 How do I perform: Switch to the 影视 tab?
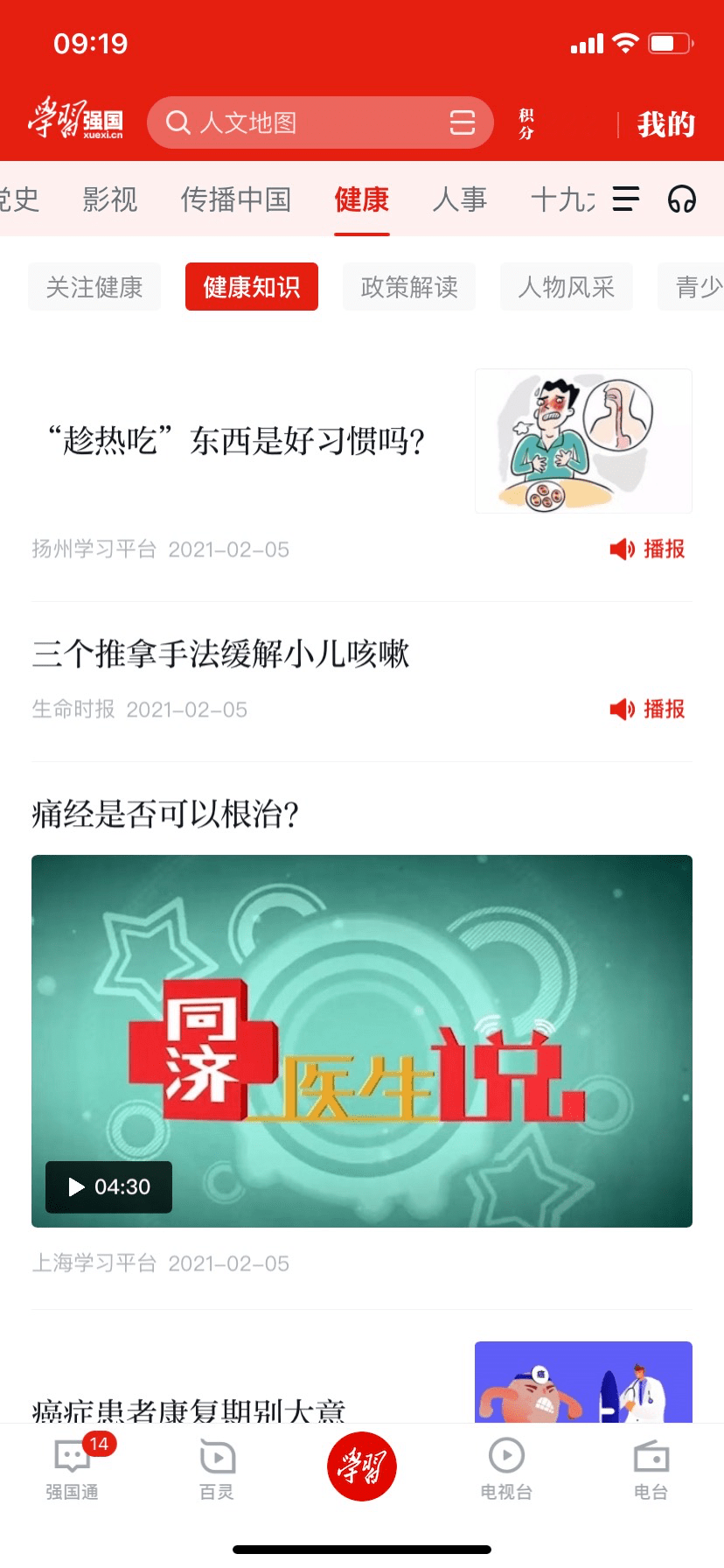coord(110,199)
